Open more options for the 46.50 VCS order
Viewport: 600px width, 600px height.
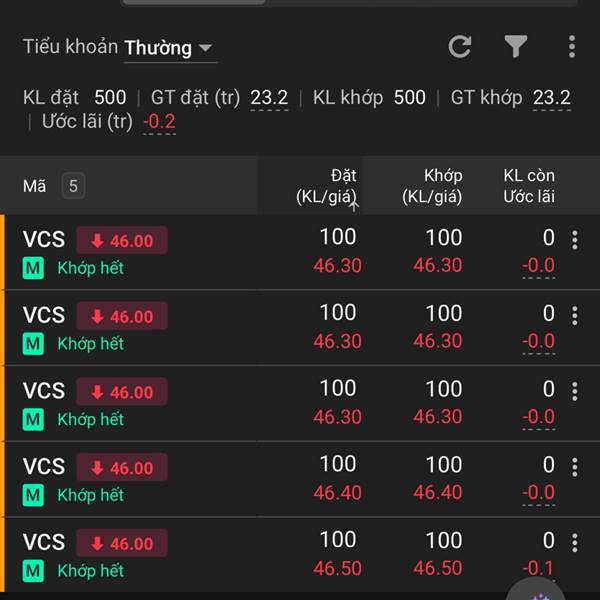(x=574, y=543)
